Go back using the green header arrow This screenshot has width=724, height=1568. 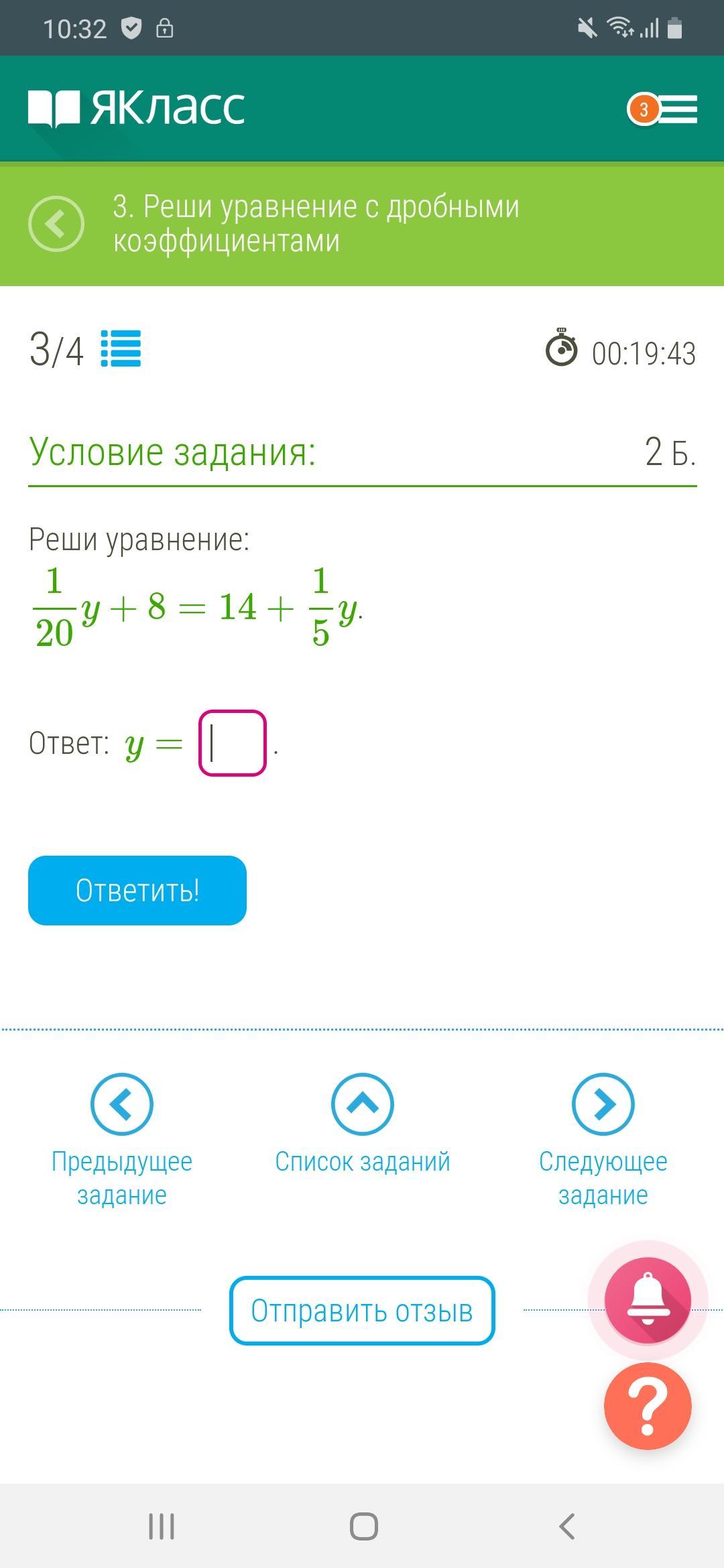[x=56, y=224]
